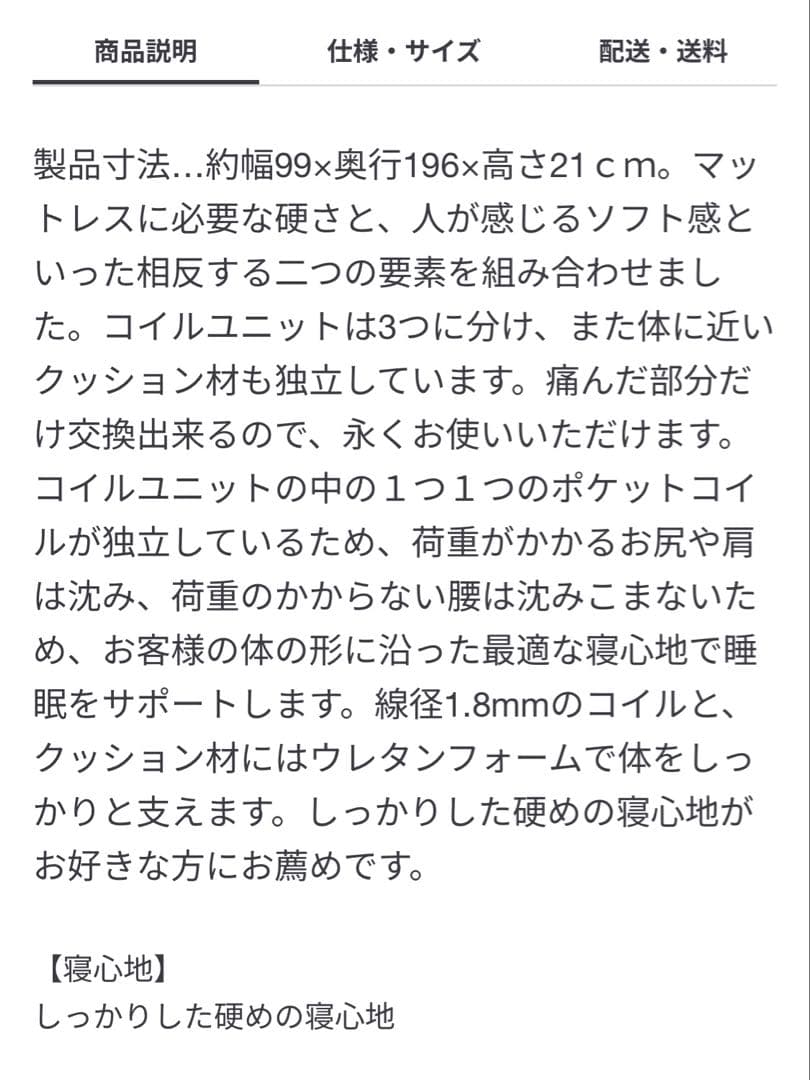Select the 商品説明 tab
Image resolution: width=810 pixels, height=1080 pixels.
pos(145,51)
